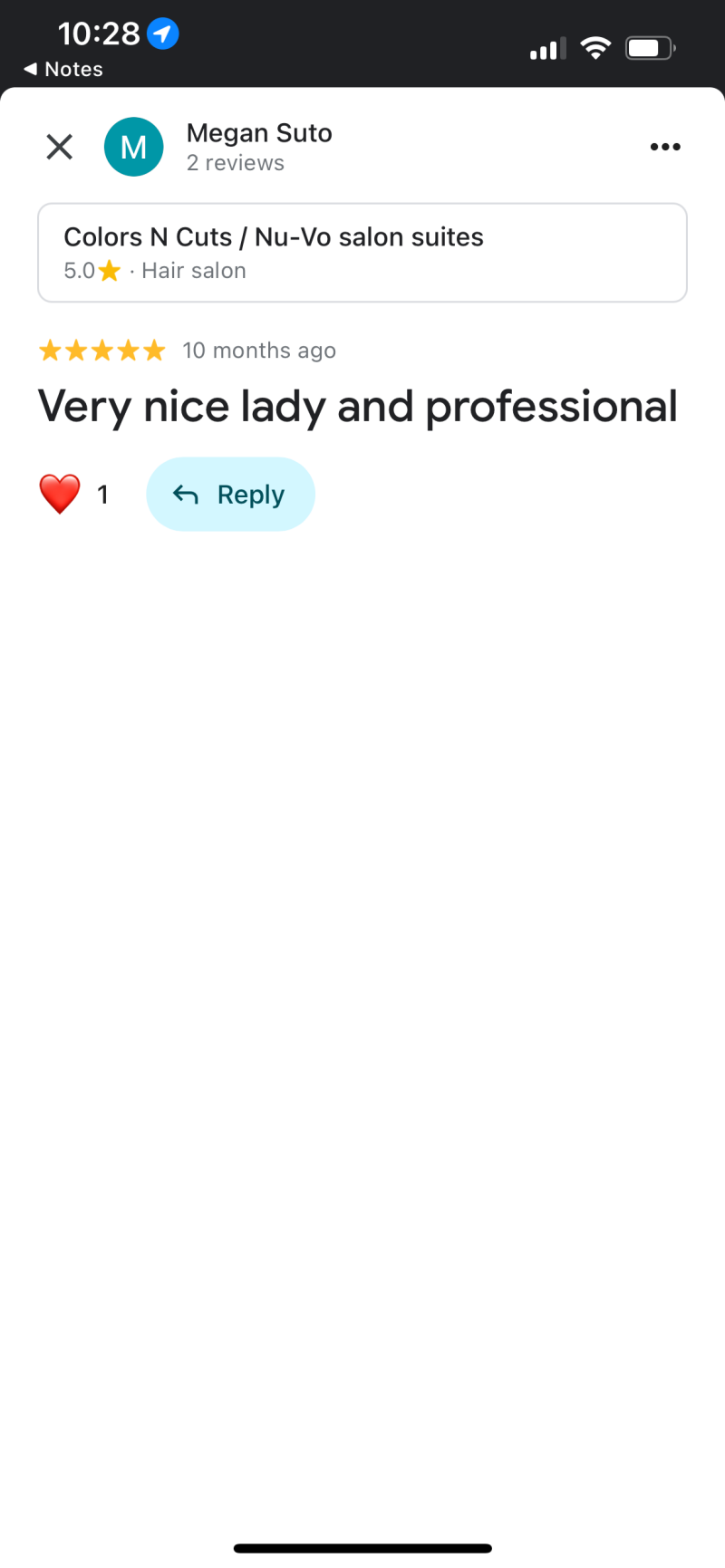Close the review view
This screenshot has height=1568, width=725.
click(60, 147)
